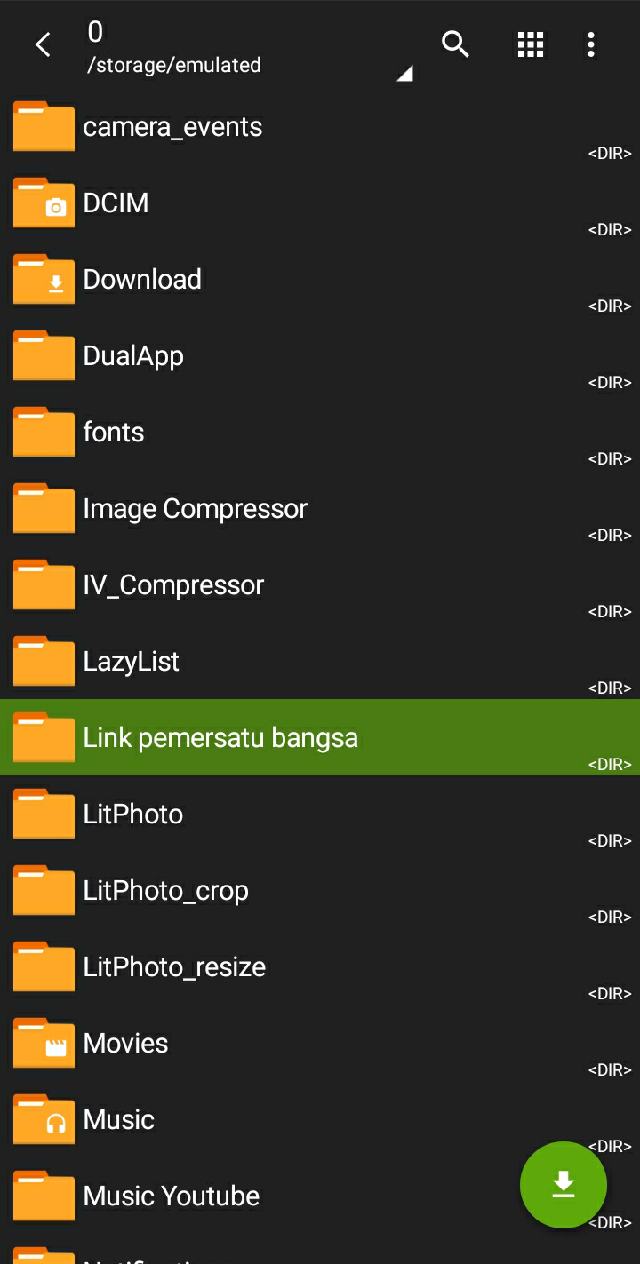Open the DCIM folder
Image resolution: width=640 pixels, height=1264 pixels.
(320, 203)
